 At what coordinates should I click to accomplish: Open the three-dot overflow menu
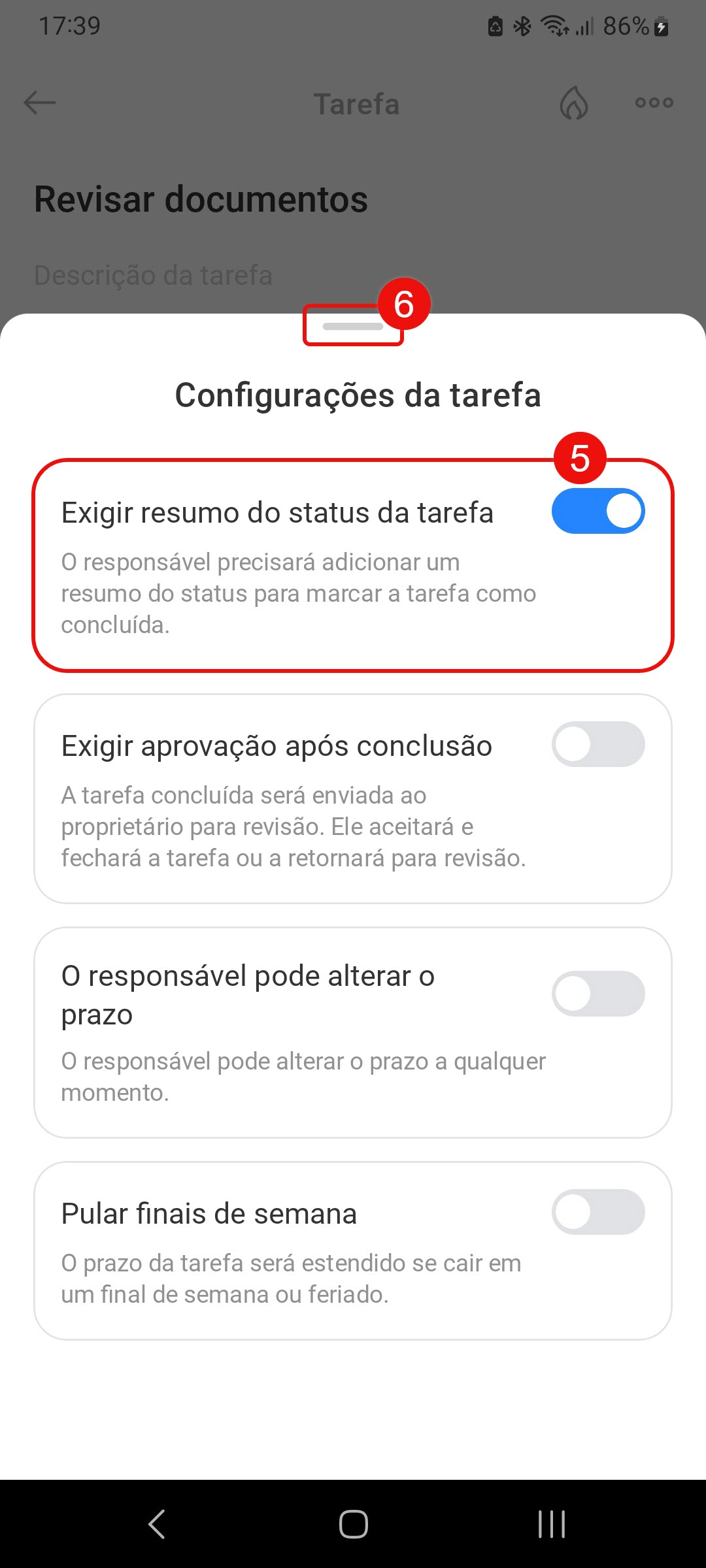pyautogui.click(x=654, y=103)
